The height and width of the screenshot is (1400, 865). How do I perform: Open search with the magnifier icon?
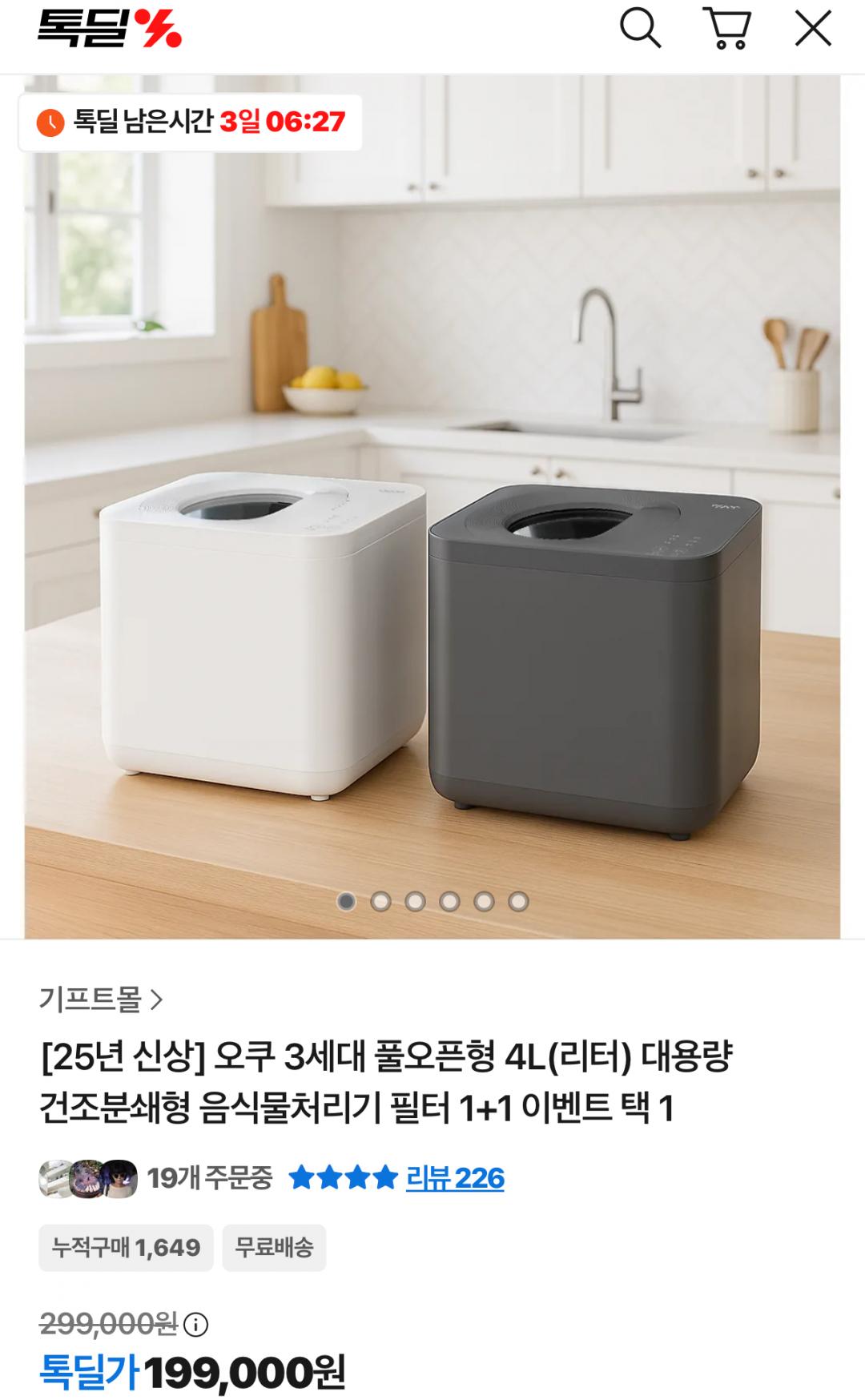641,29
